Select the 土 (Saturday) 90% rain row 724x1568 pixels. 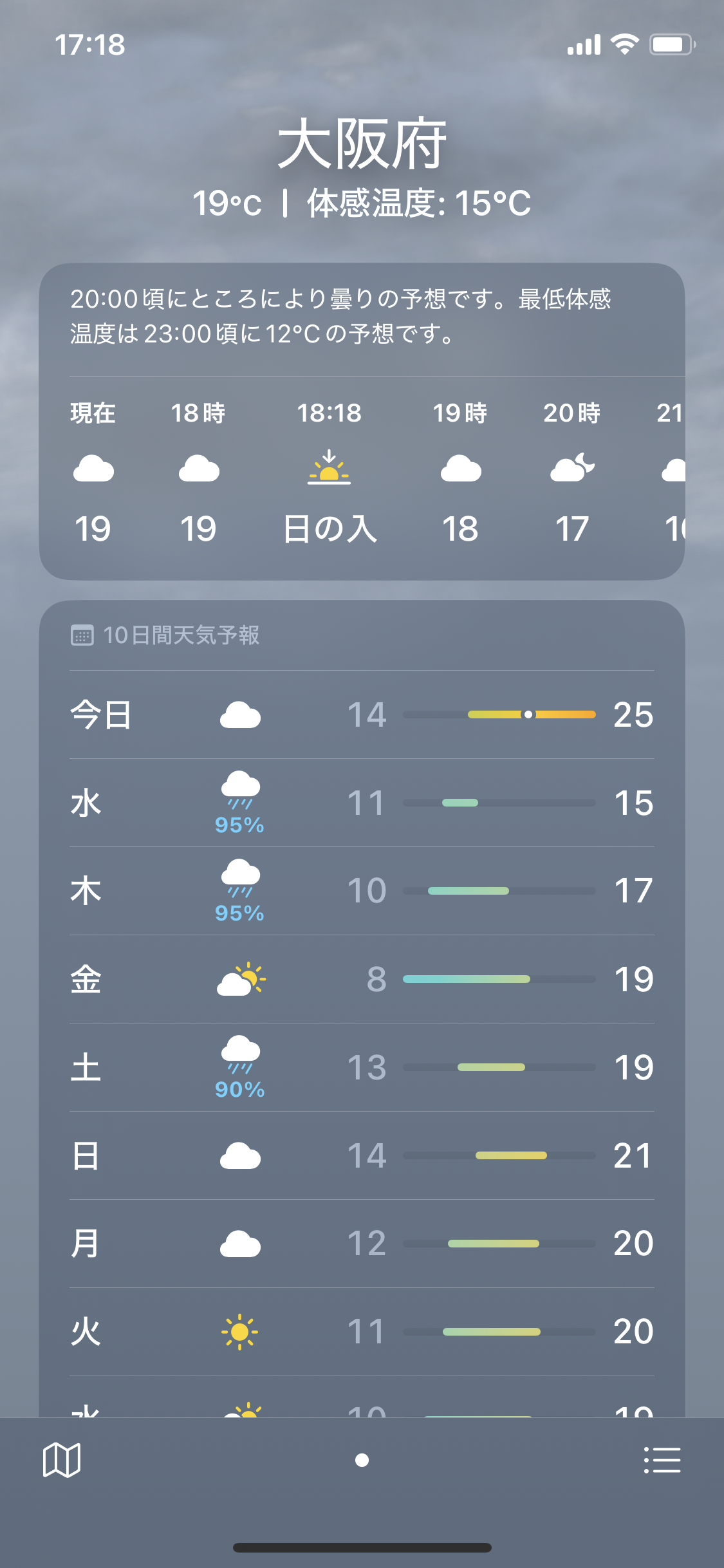click(x=362, y=1067)
